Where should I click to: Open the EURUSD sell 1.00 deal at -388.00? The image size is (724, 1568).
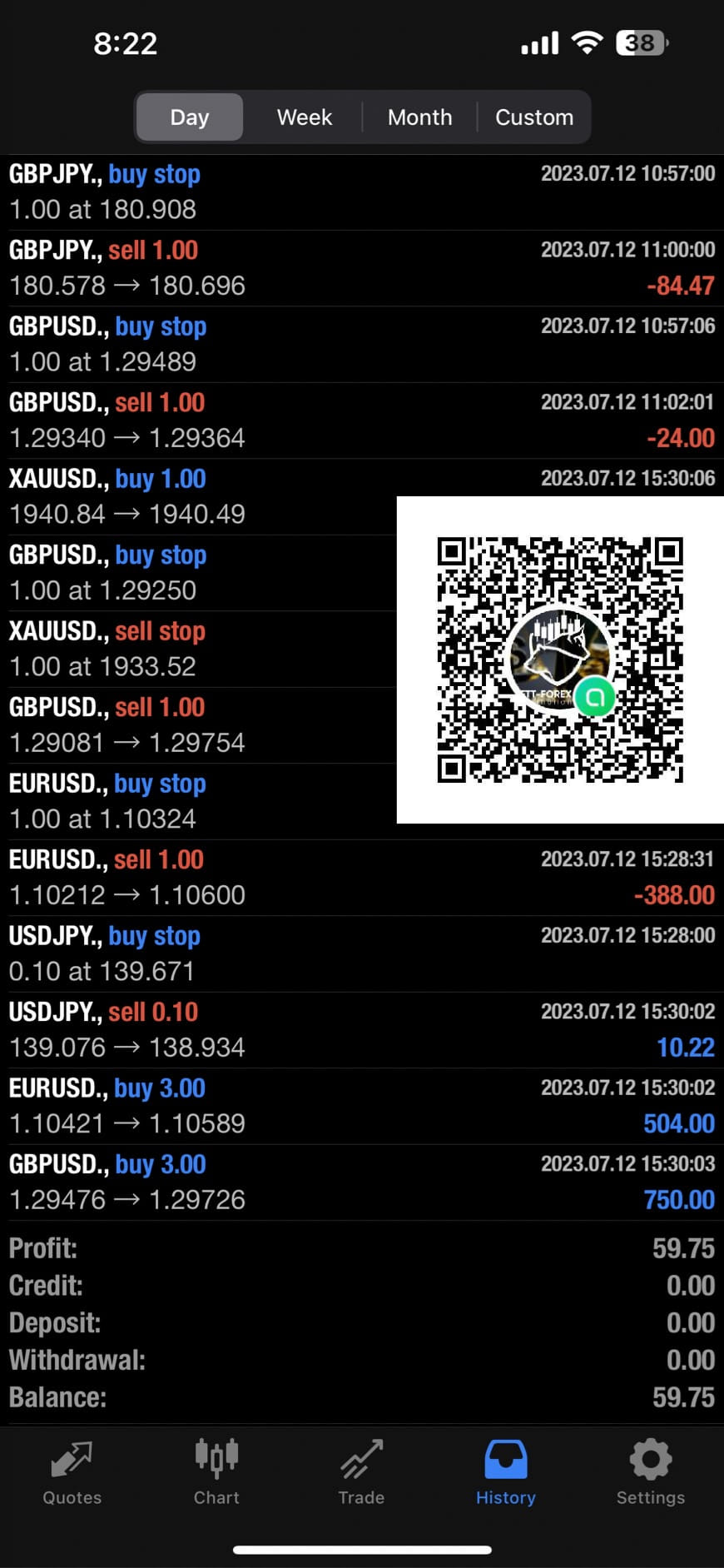click(362, 879)
